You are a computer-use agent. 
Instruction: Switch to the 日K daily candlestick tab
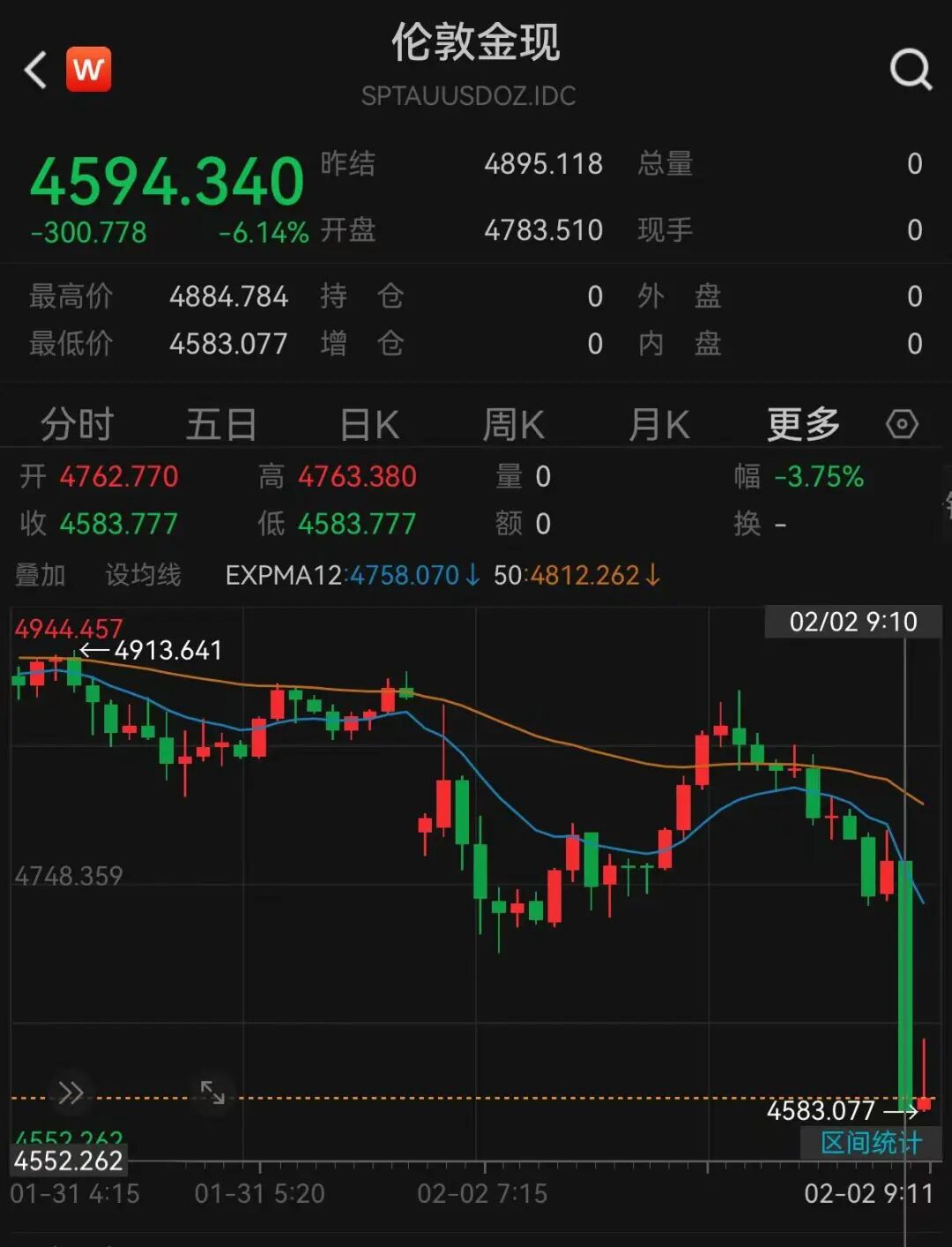[x=369, y=424]
